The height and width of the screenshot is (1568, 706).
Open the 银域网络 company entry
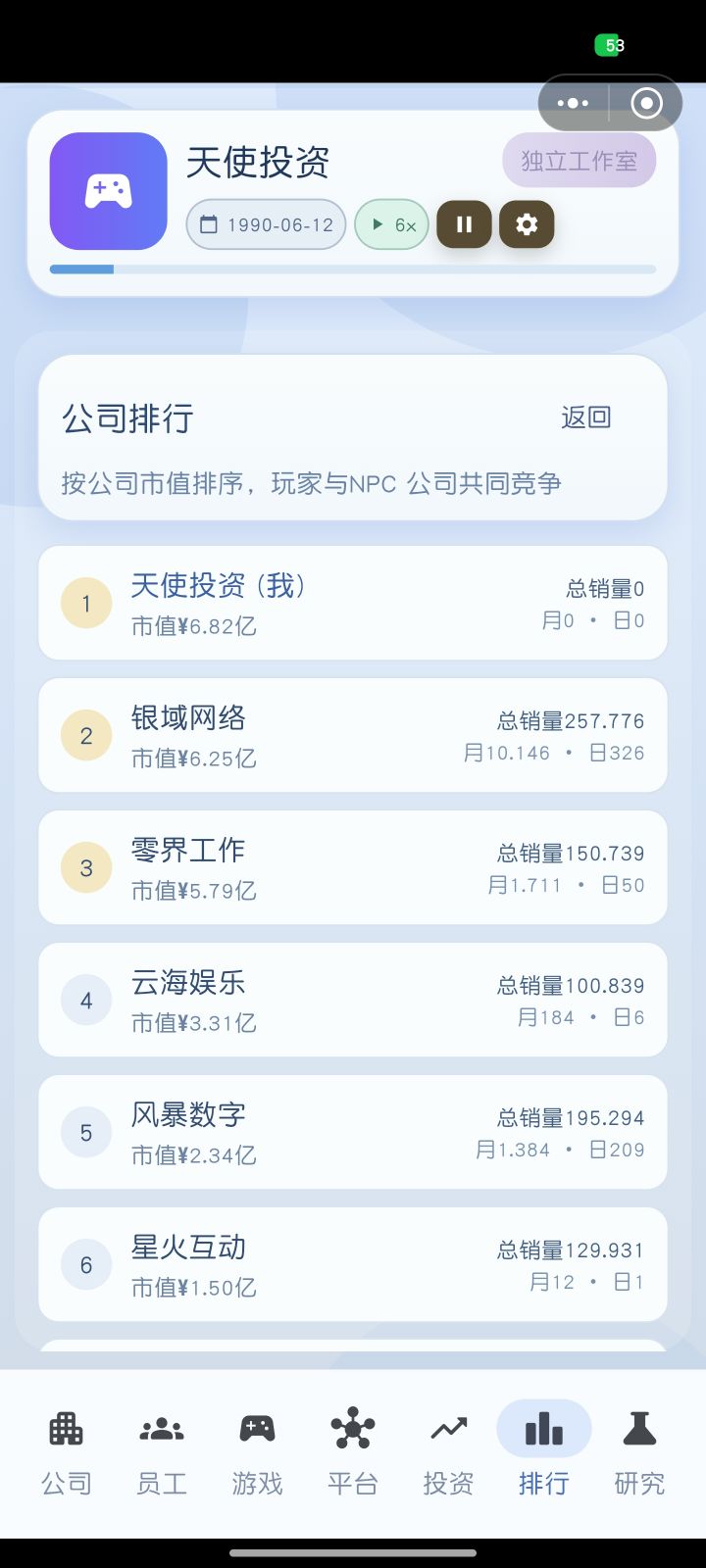(353, 735)
